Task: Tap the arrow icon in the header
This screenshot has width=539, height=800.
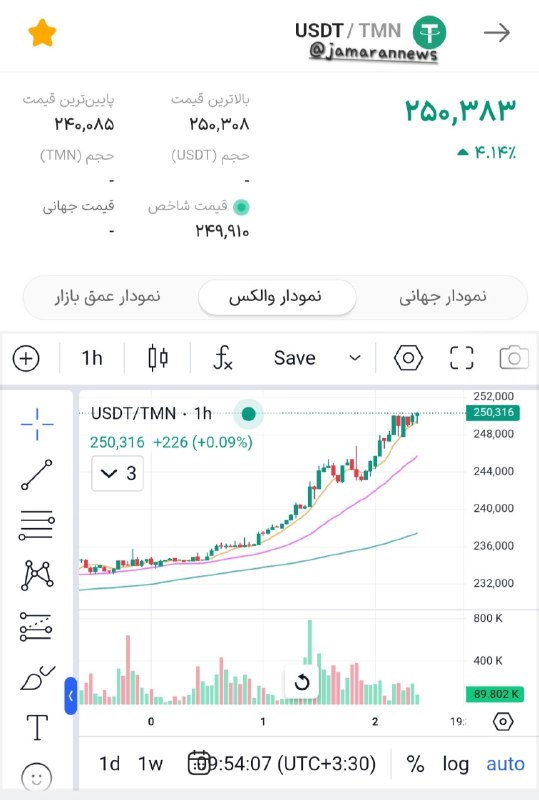Action: point(497,33)
